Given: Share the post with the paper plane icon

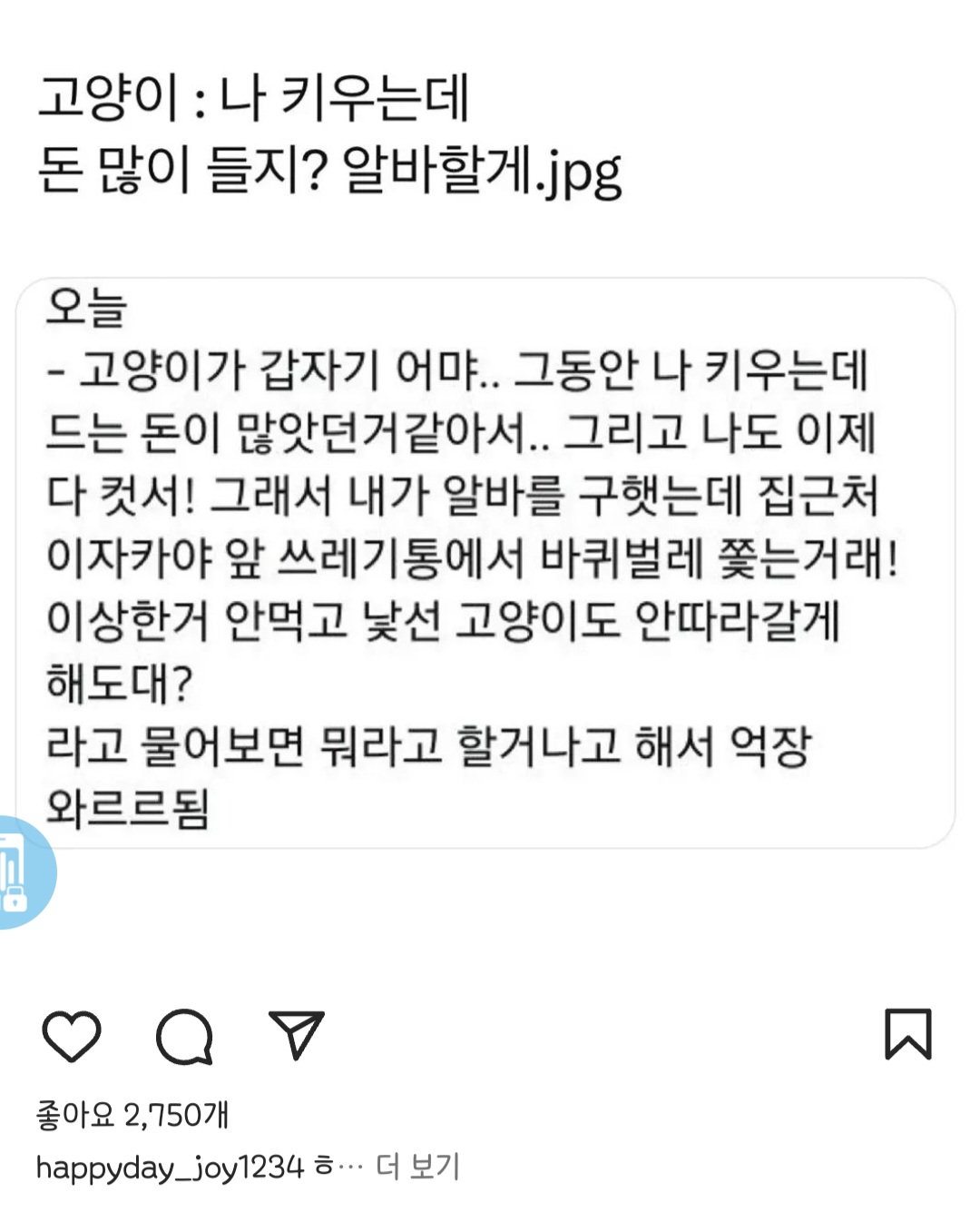Looking at the screenshot, I should [296, 1034].
